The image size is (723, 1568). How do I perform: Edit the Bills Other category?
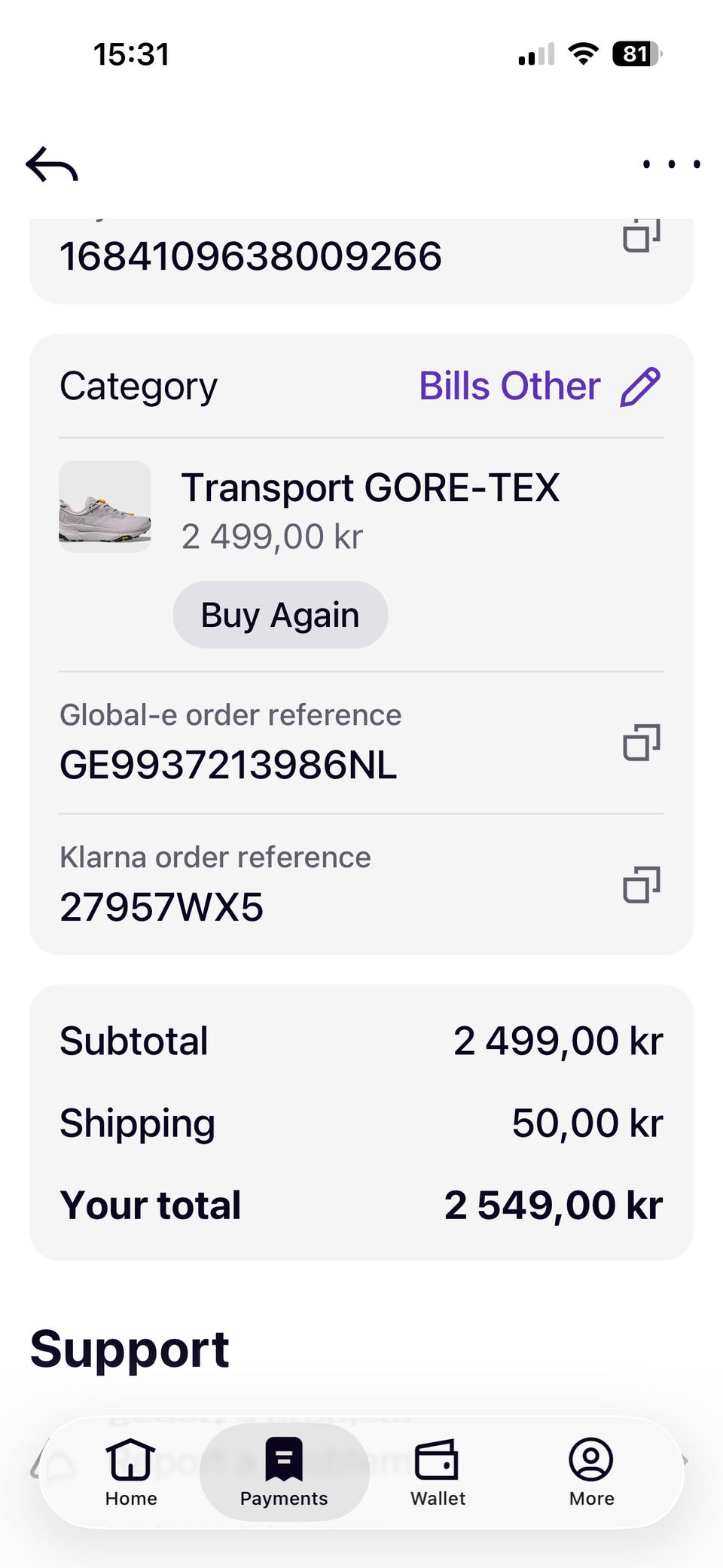pos(640,387)
